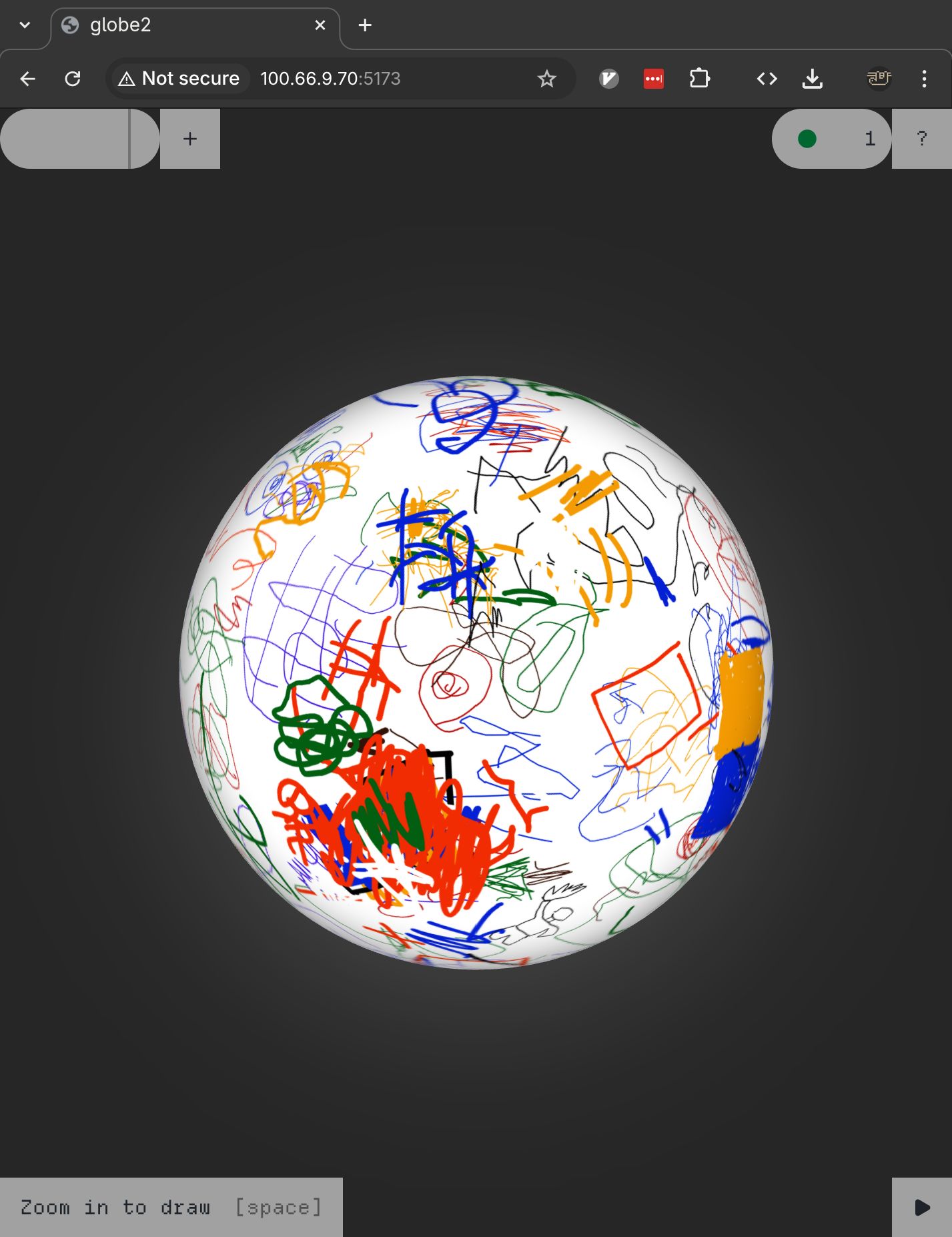This screenshot has height=1237, width=952.
Task: Open the Not secure site info
Action: point(179,79)
